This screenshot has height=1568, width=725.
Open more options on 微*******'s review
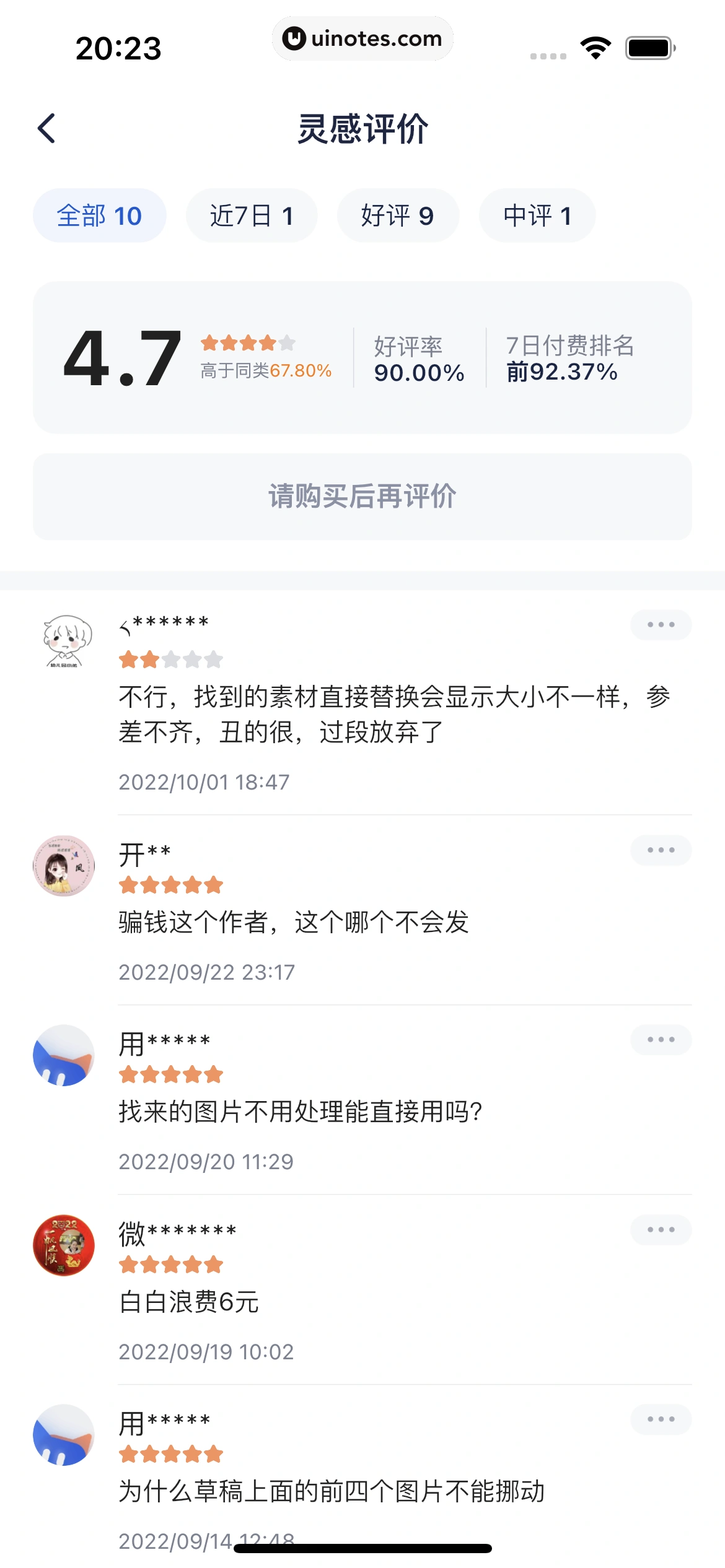[661, 1230]
